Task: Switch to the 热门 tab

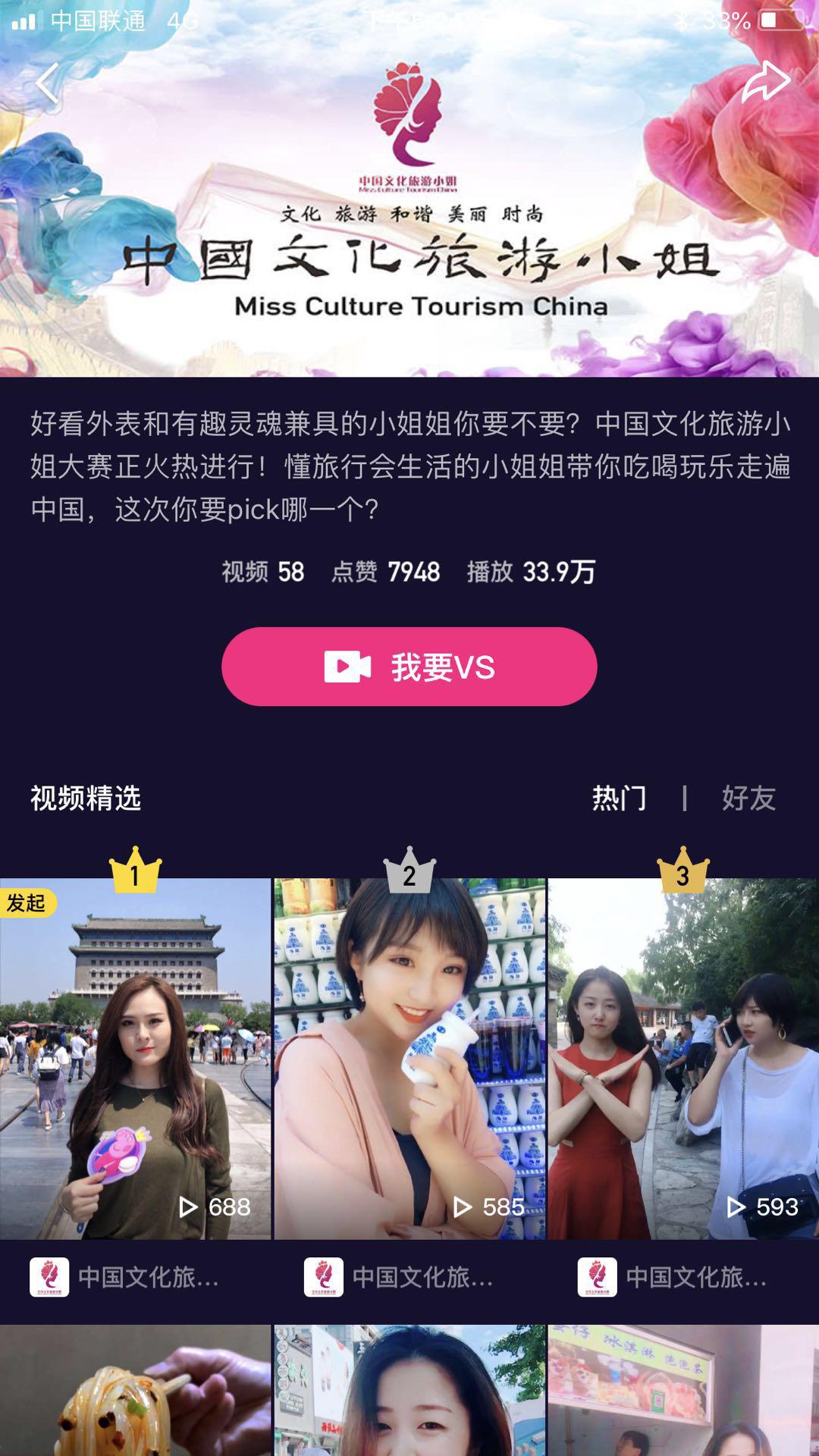Action: point(619,798)
